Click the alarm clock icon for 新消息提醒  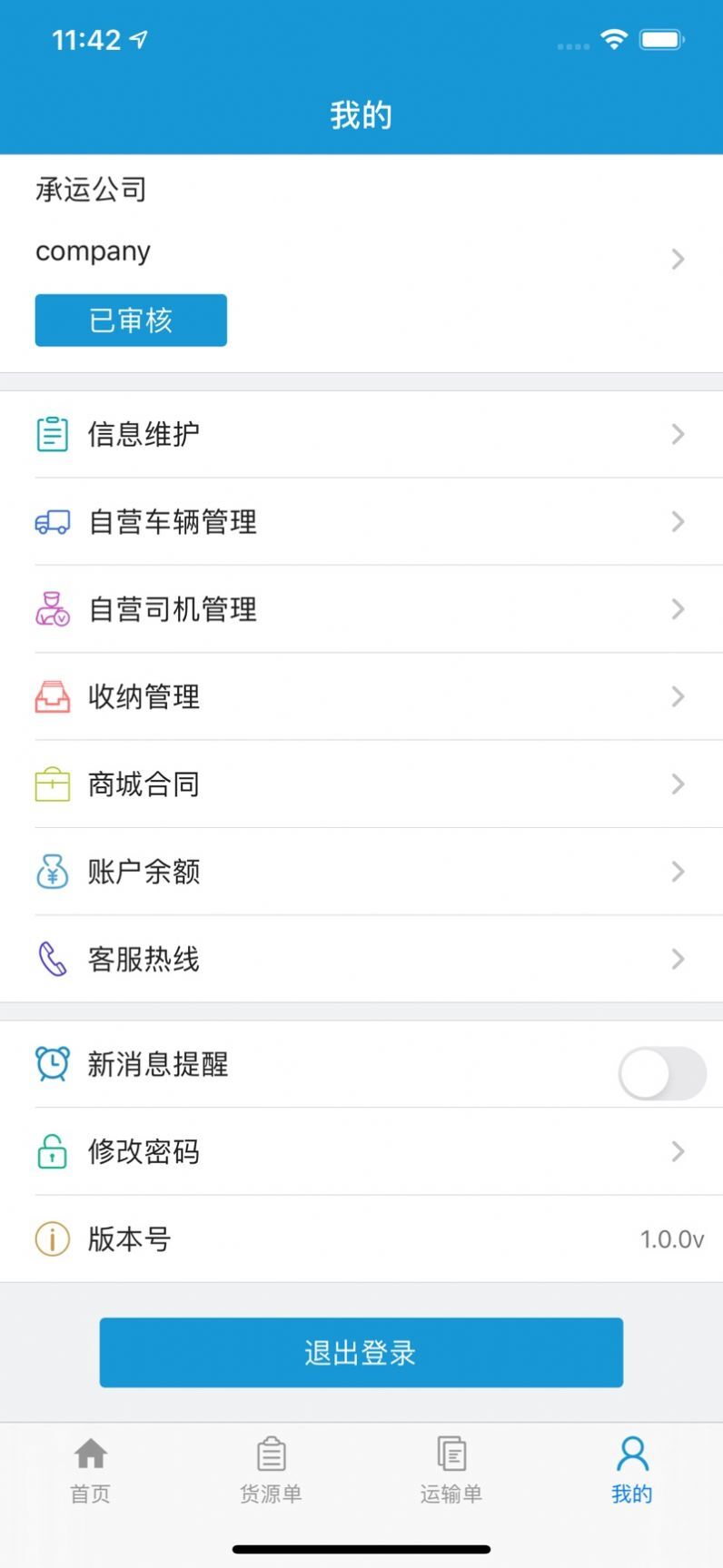click(x=53, y=1064)
